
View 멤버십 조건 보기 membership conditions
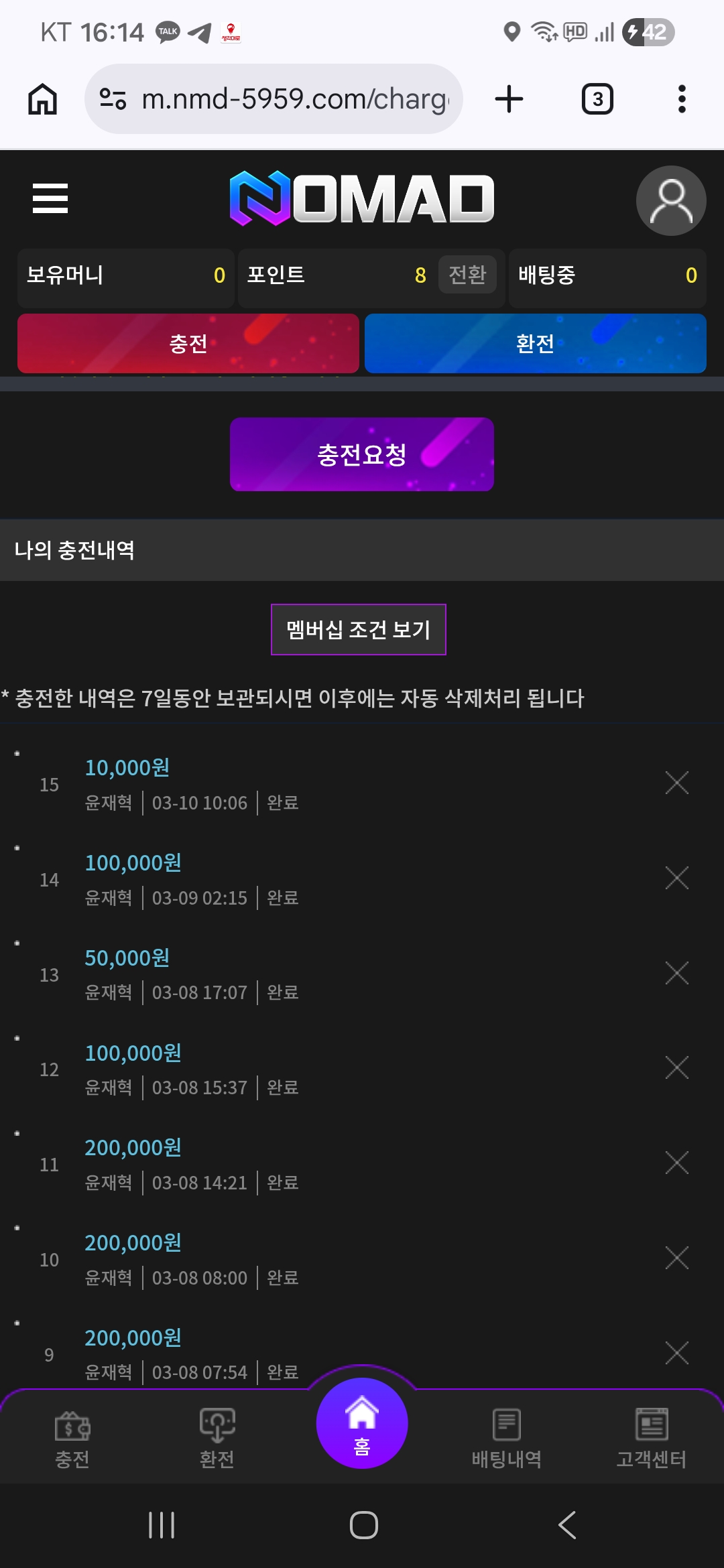point(359,629)
